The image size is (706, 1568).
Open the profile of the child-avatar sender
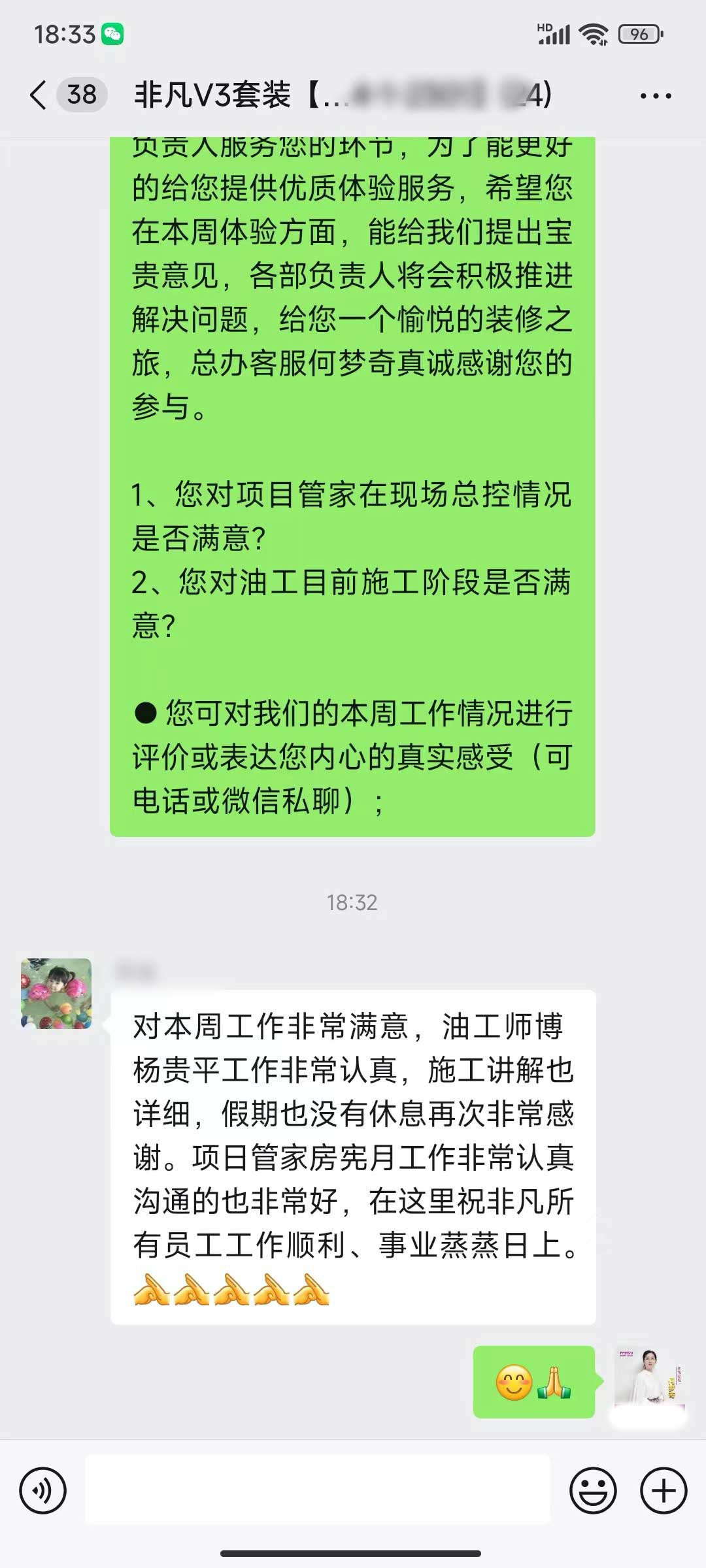[x=56, y=994]
